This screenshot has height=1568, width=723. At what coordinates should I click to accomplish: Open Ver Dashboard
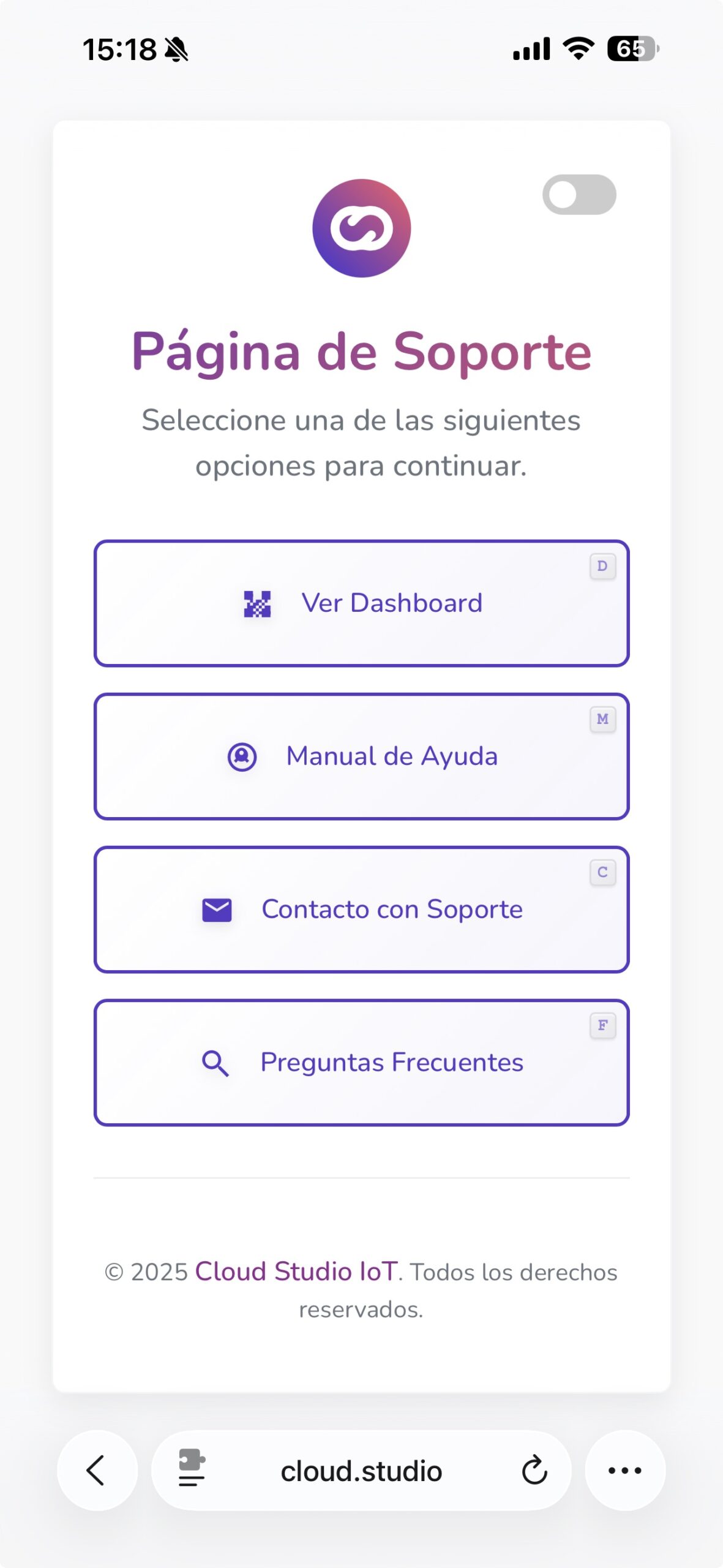(x=361, y=603)
